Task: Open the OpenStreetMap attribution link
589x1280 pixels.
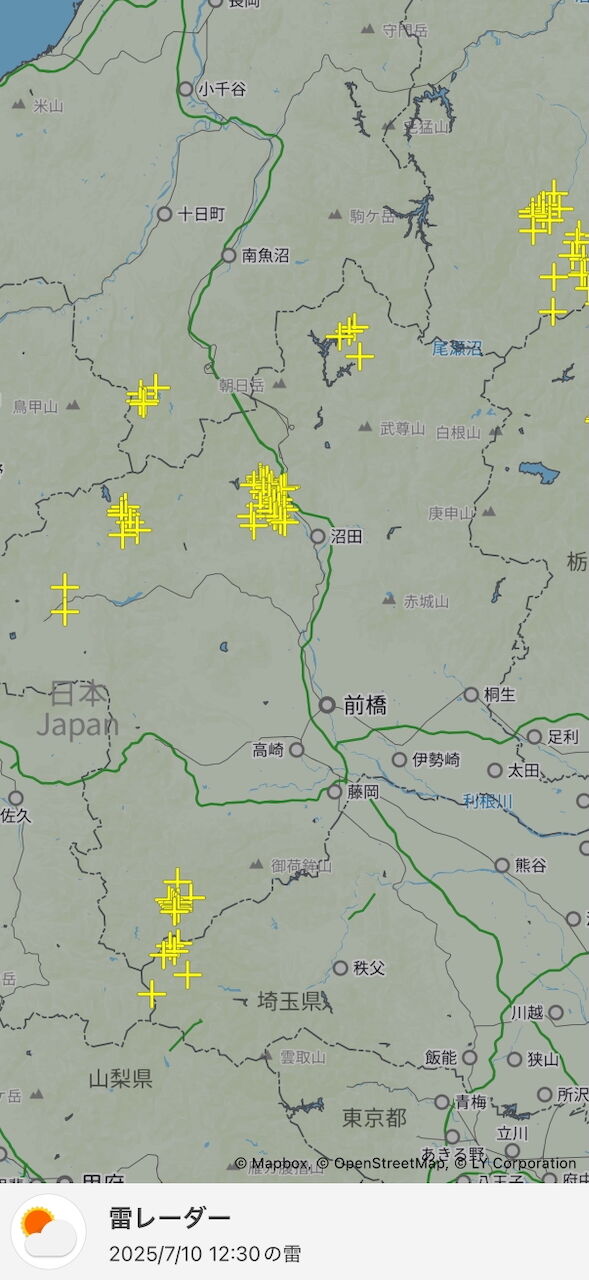Action: (x=381, y=1163)
